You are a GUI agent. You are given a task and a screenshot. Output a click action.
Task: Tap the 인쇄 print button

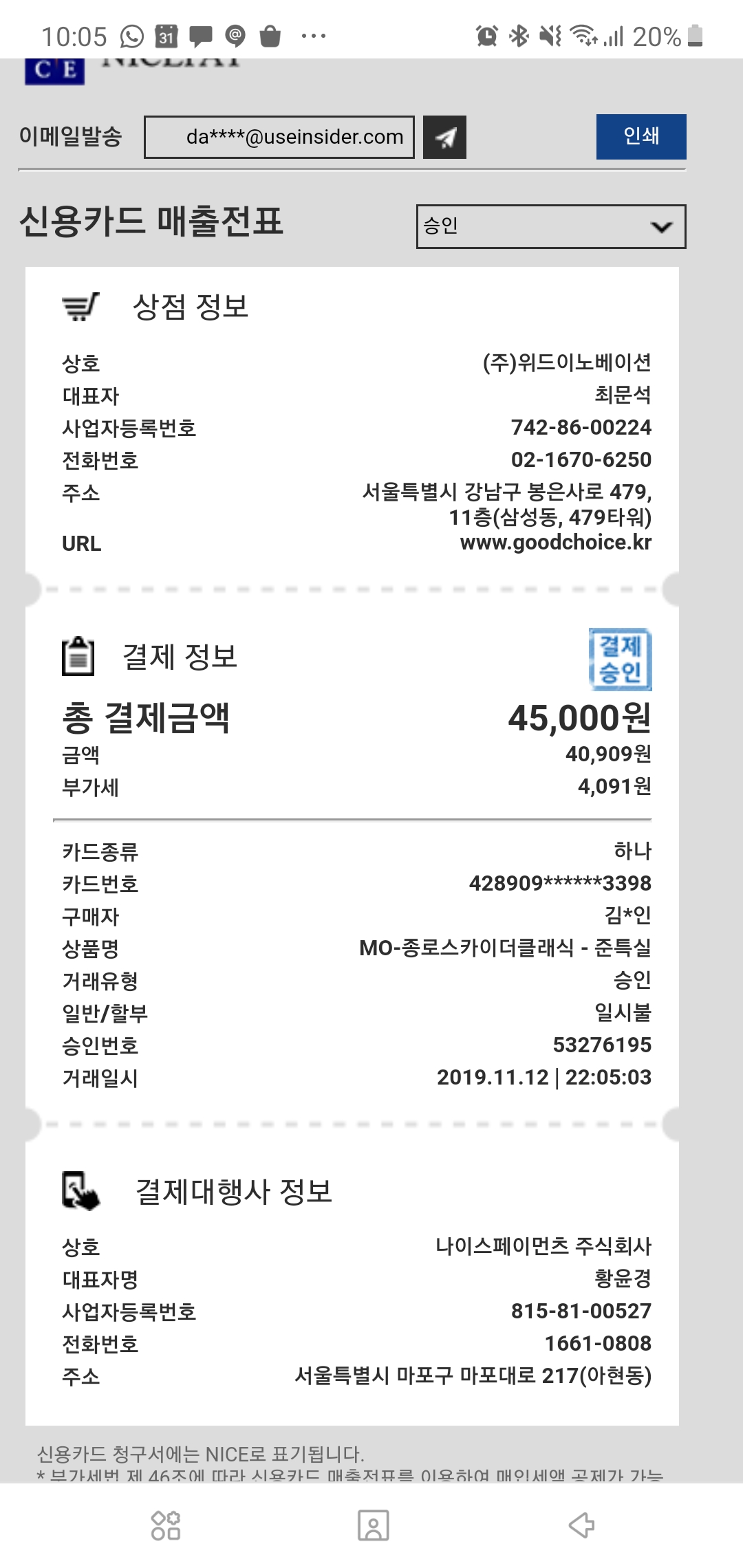[x=640, y=136]
